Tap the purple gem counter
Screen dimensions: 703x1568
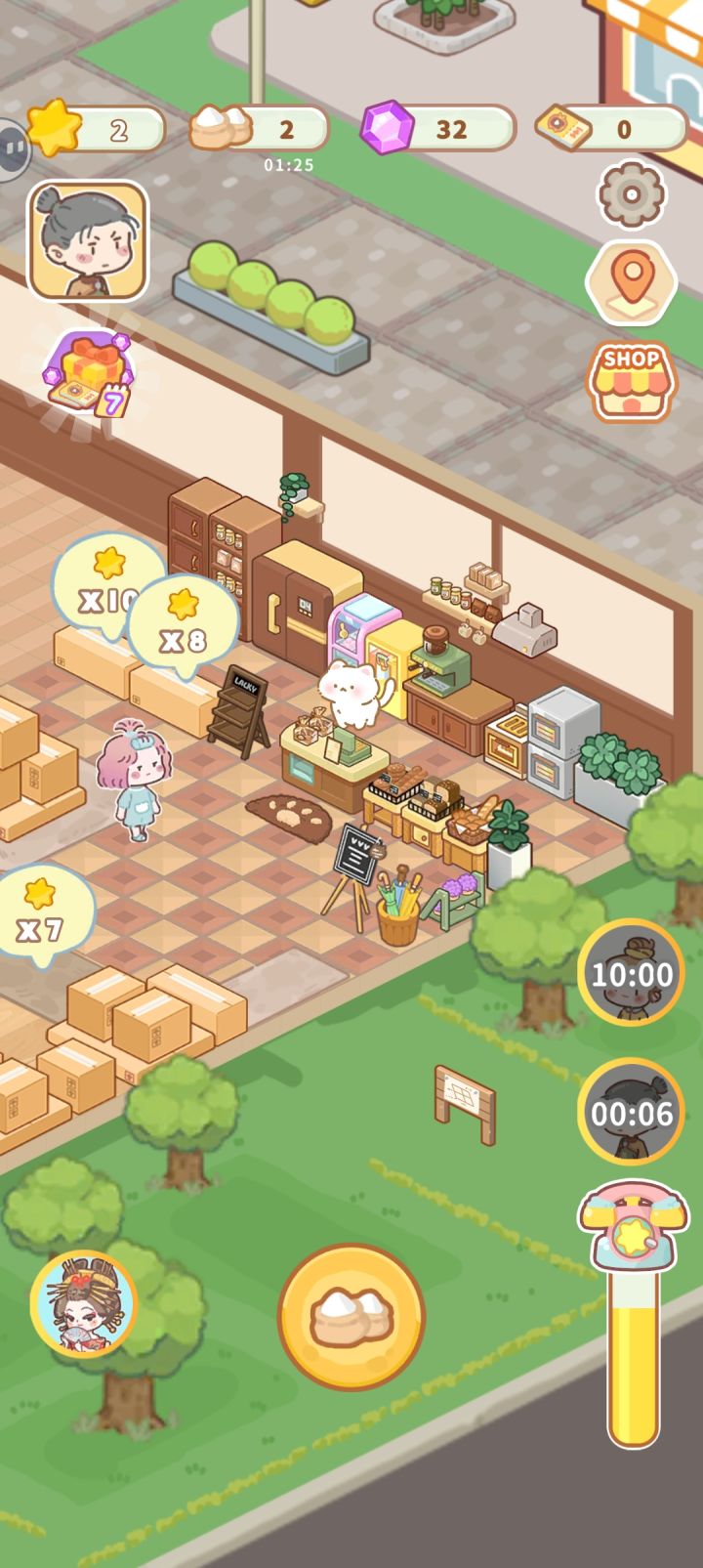tap(388, 126)
